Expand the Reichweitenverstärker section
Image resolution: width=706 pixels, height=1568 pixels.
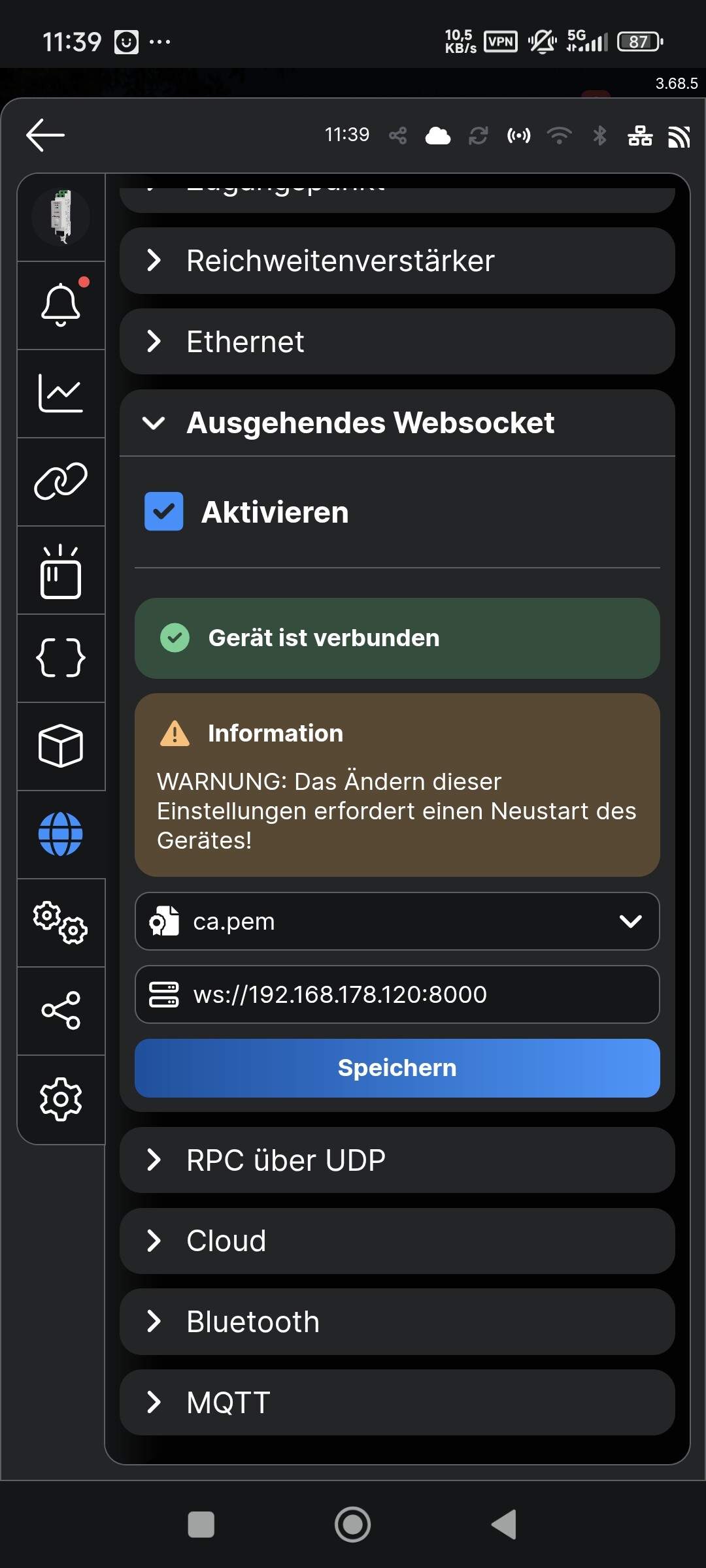tap(397, 261)
